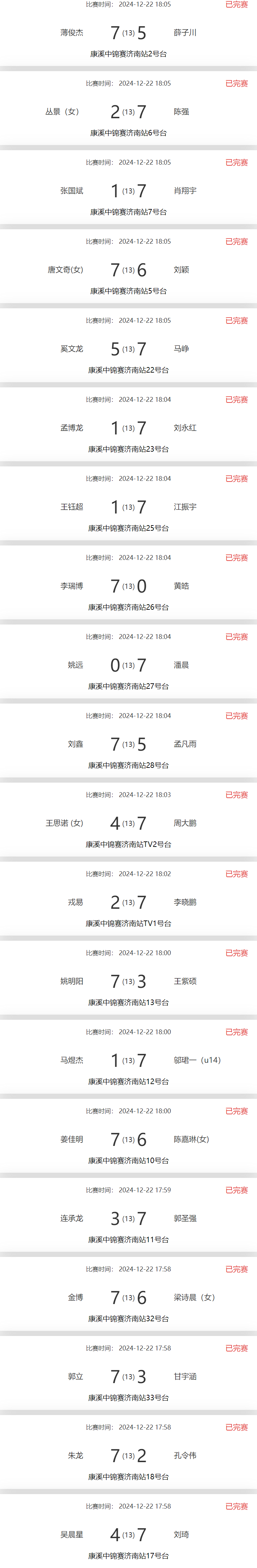The image size is (257, 1568).
Task: Open the 王钰超 vs 江振宇 match
Action: (128, 507)
